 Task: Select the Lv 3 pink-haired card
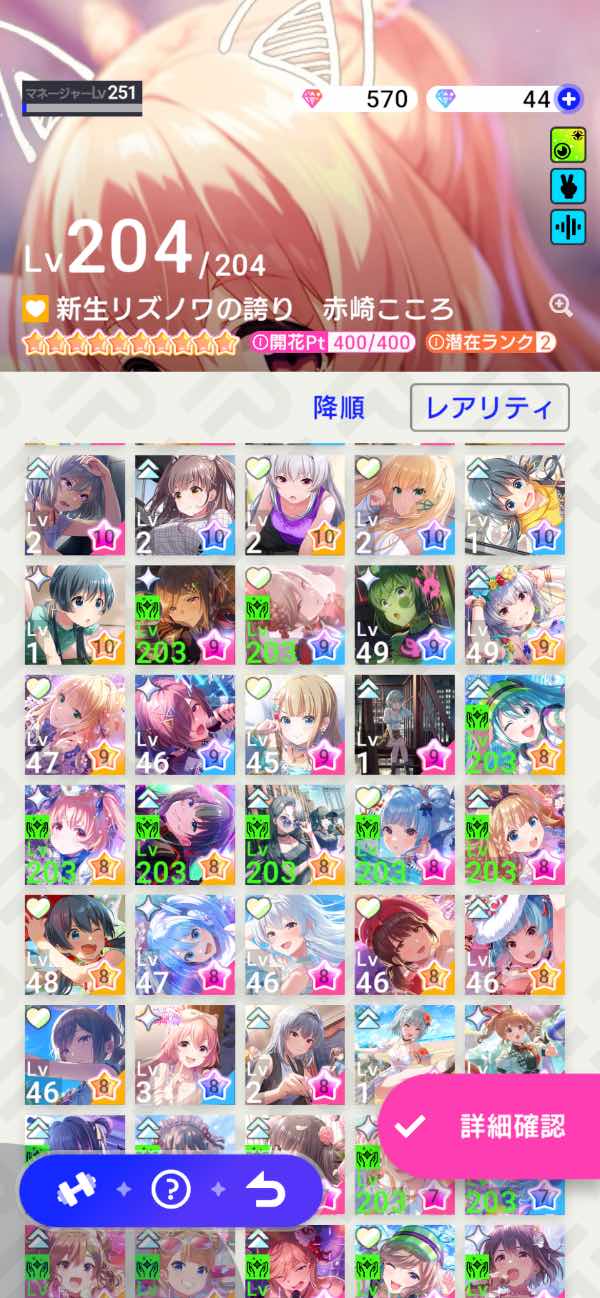(x=185, y=1054)
